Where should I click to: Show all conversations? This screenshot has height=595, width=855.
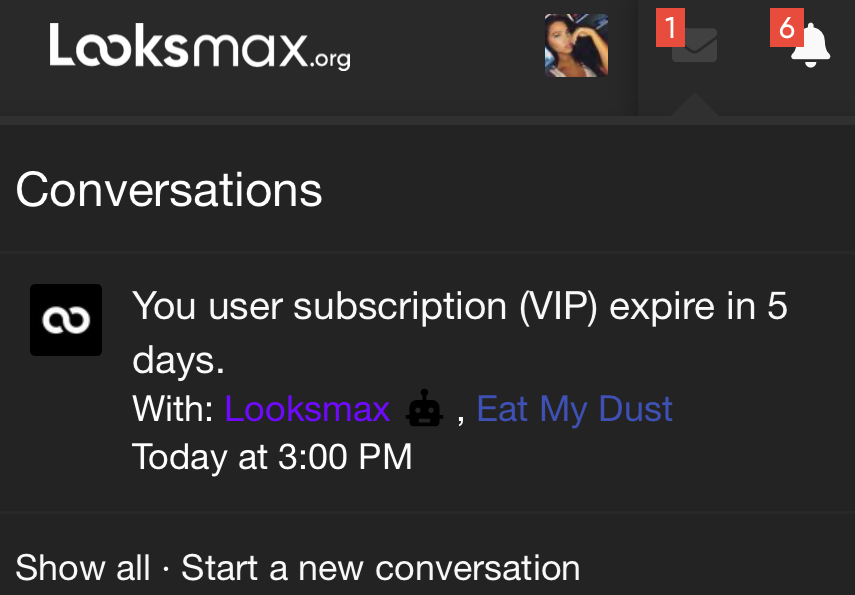tap(82, 567)
